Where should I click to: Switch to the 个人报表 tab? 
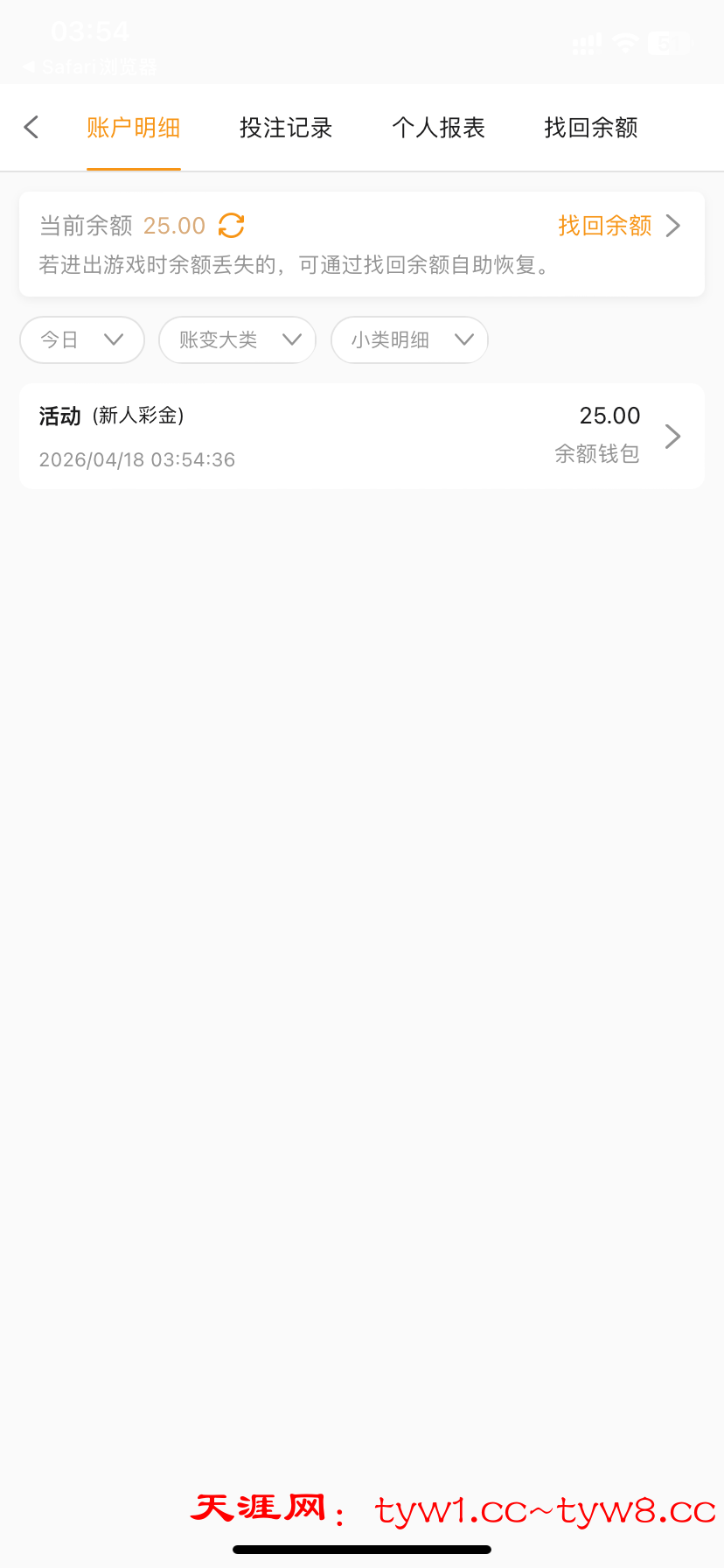pyautogui.click(x=438, y=127)
